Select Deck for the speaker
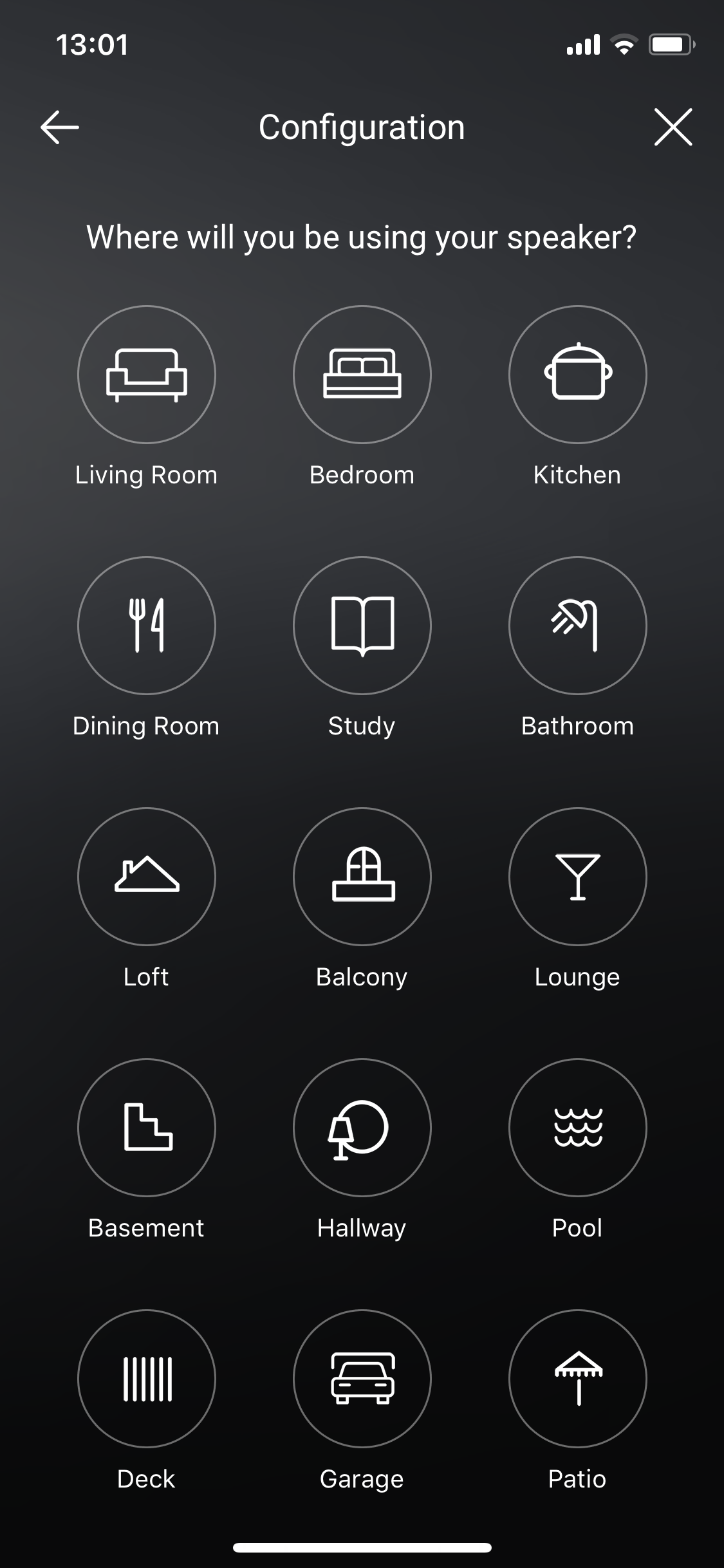 147,1379
